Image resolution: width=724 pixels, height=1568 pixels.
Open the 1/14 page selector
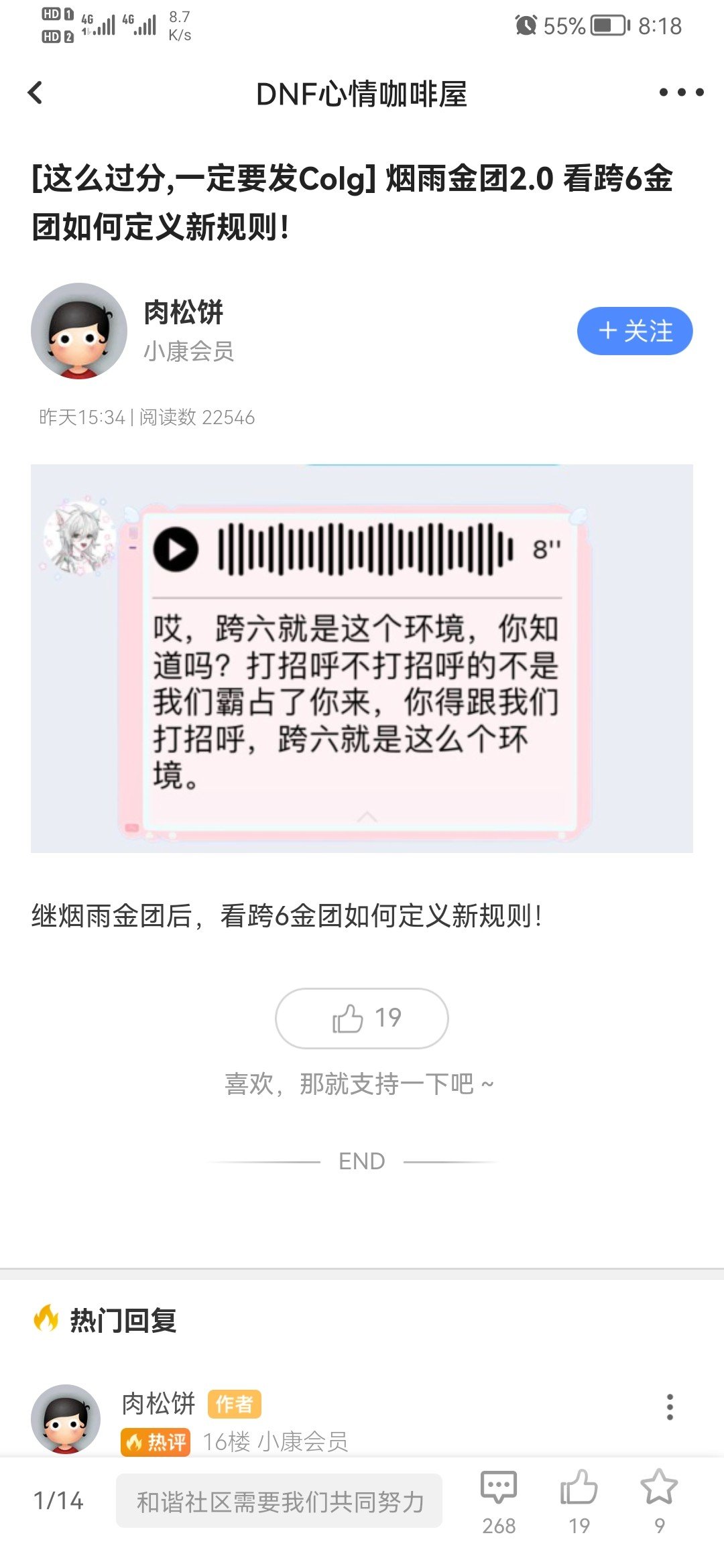click(x=58, y=1501)
